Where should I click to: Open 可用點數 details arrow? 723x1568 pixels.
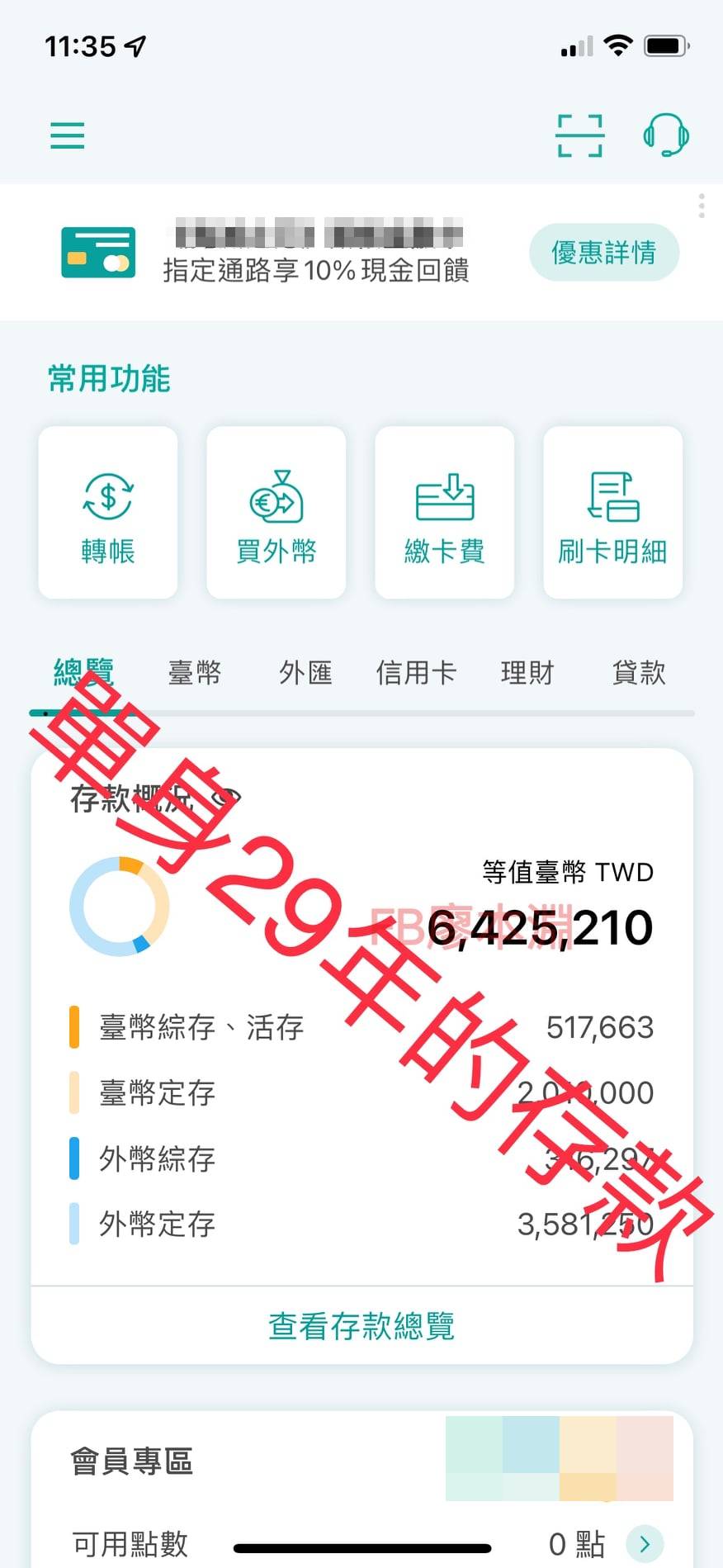click(x=645, y=1543)
